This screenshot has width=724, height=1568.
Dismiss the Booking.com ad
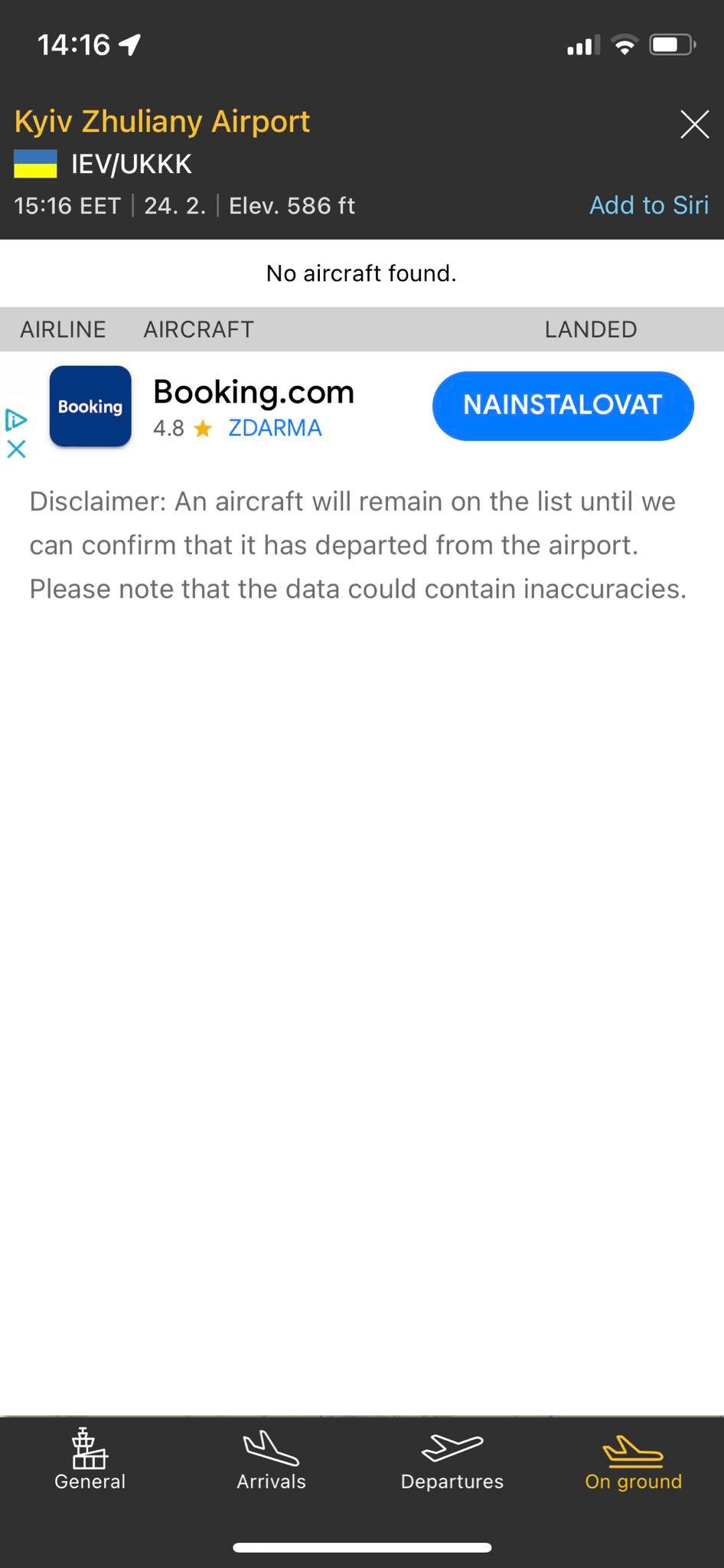(16, 449)
